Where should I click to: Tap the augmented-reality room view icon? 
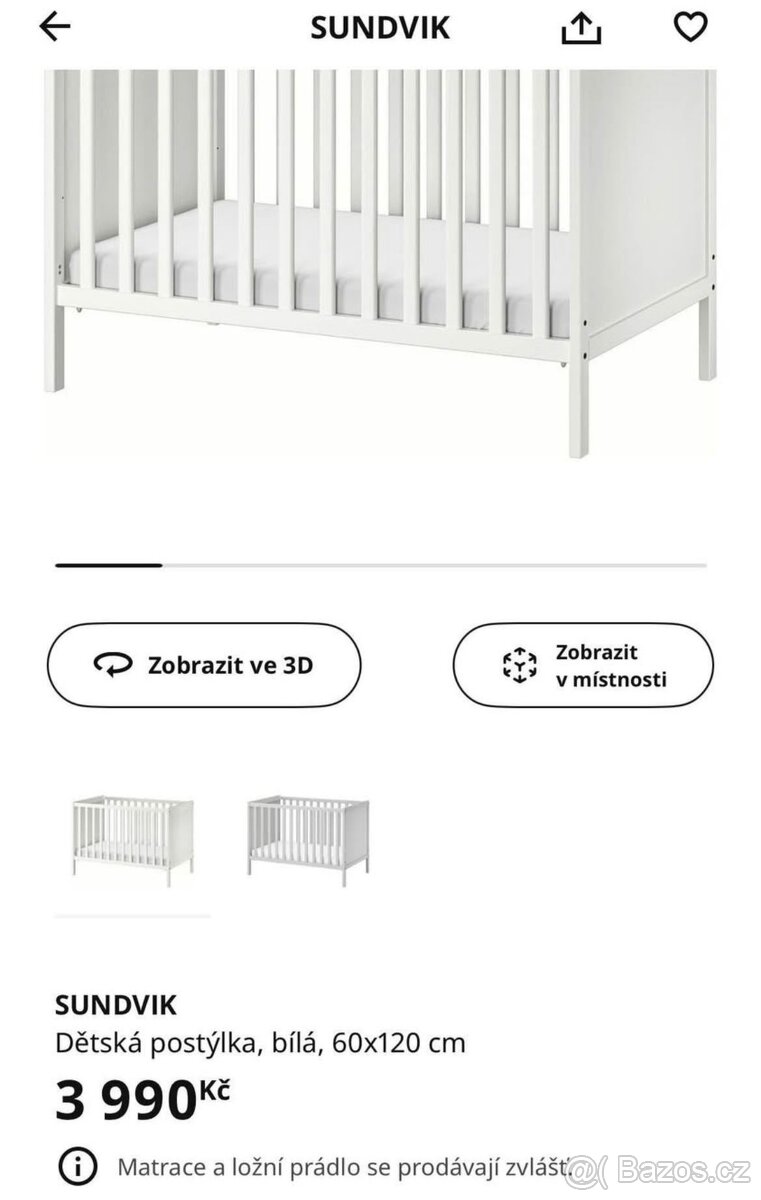[x=519, y=663]
